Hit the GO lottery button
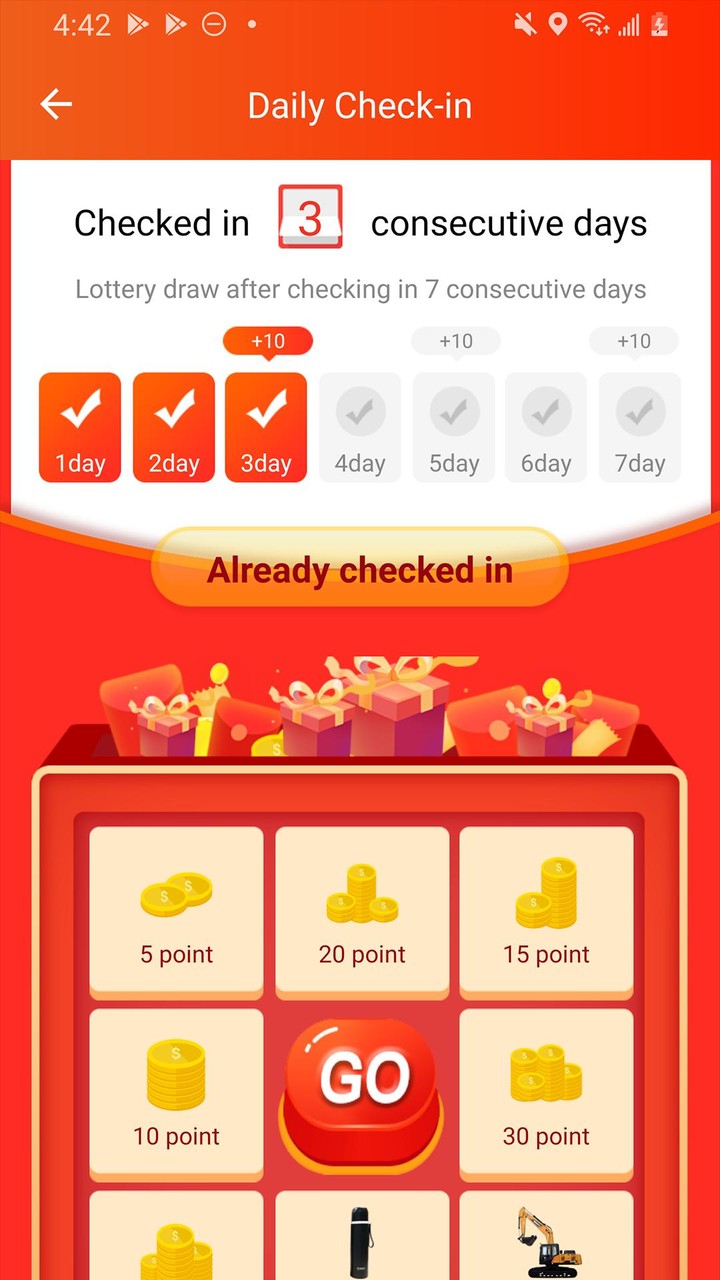 362,1084
